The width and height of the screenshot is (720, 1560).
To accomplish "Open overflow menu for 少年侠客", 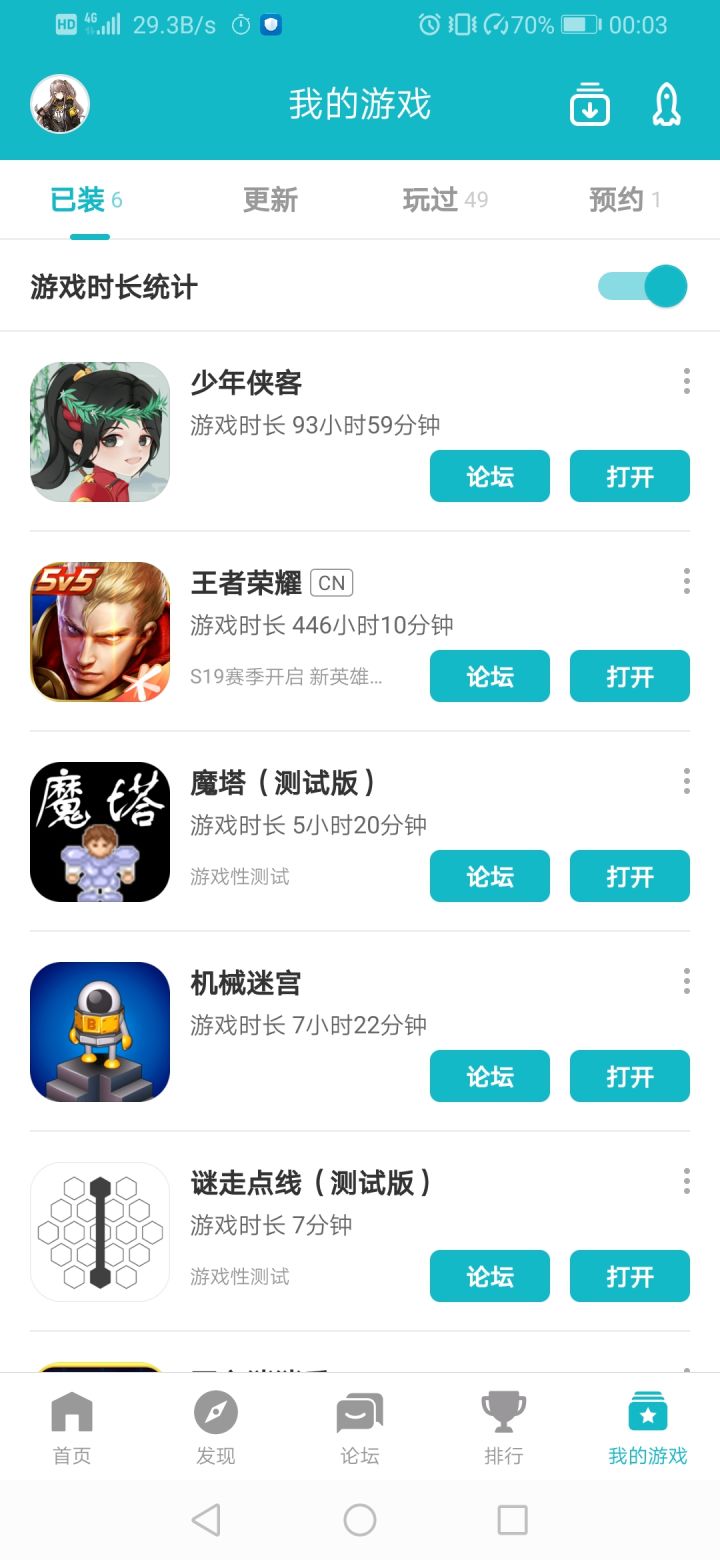I will (x=686, y=381).
